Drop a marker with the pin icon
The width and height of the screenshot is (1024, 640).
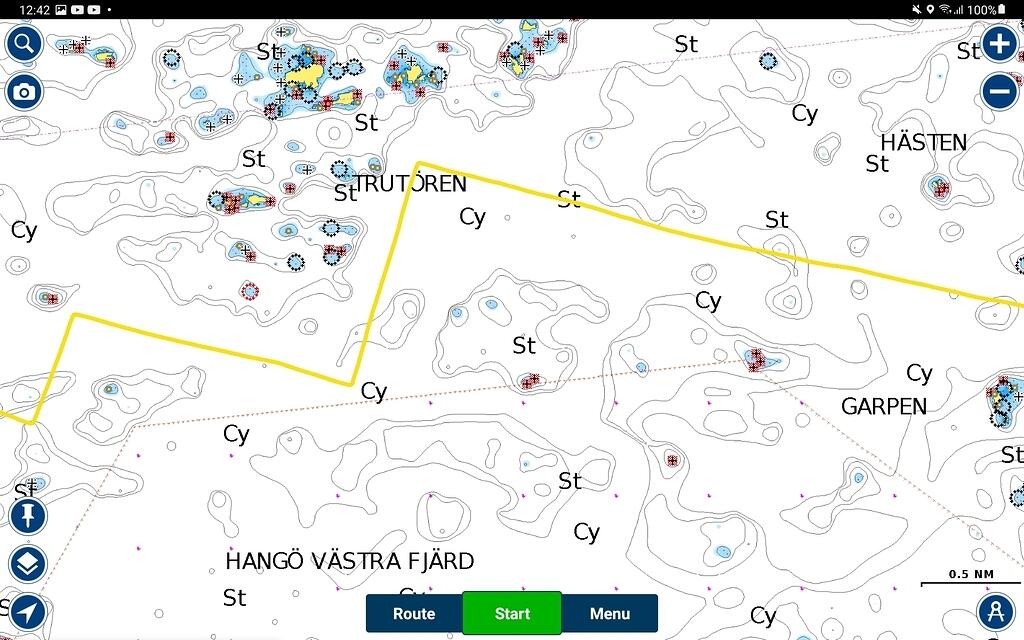28,517
